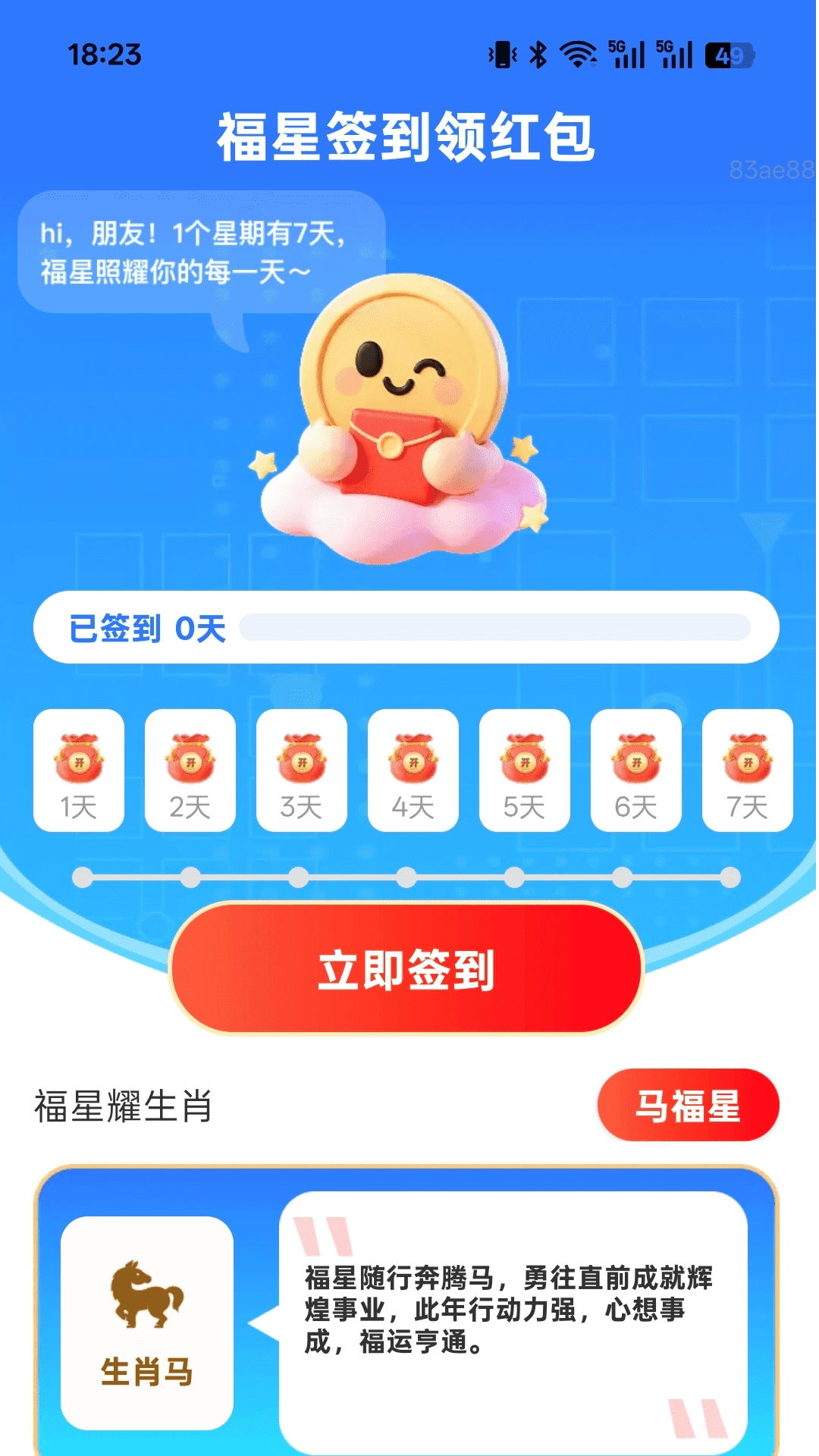Screen dimensions: 819x1456
Task: Tap the 立即签到 check-in button
Action: pyautogui.click(x=406, y=969)
